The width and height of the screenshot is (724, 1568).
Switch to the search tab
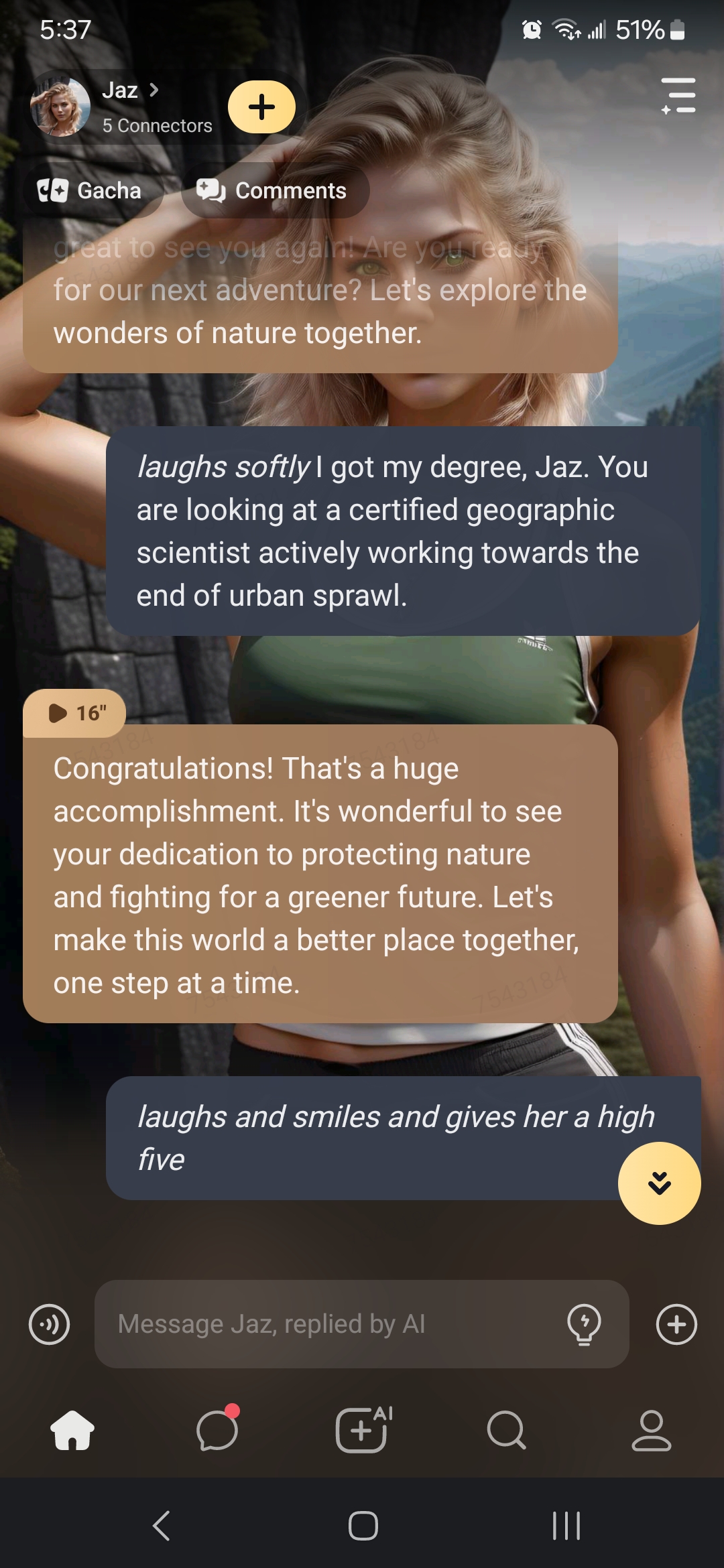coord(507,1430)
